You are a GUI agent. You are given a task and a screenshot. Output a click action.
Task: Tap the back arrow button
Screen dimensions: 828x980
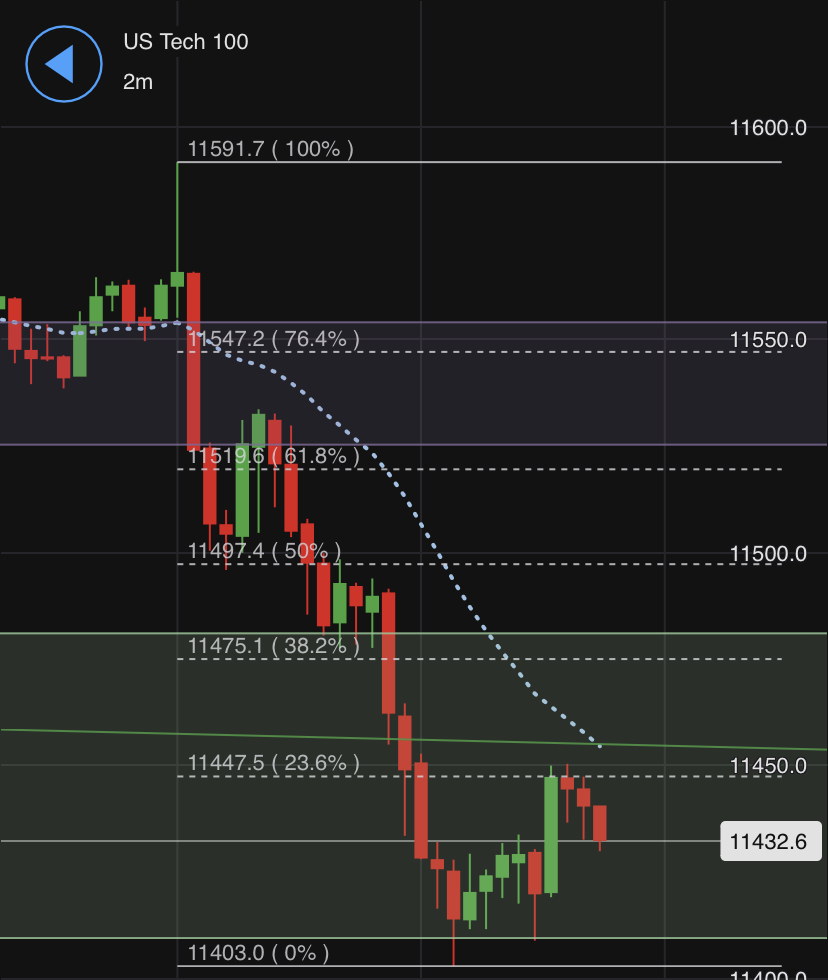coord(63,63)
